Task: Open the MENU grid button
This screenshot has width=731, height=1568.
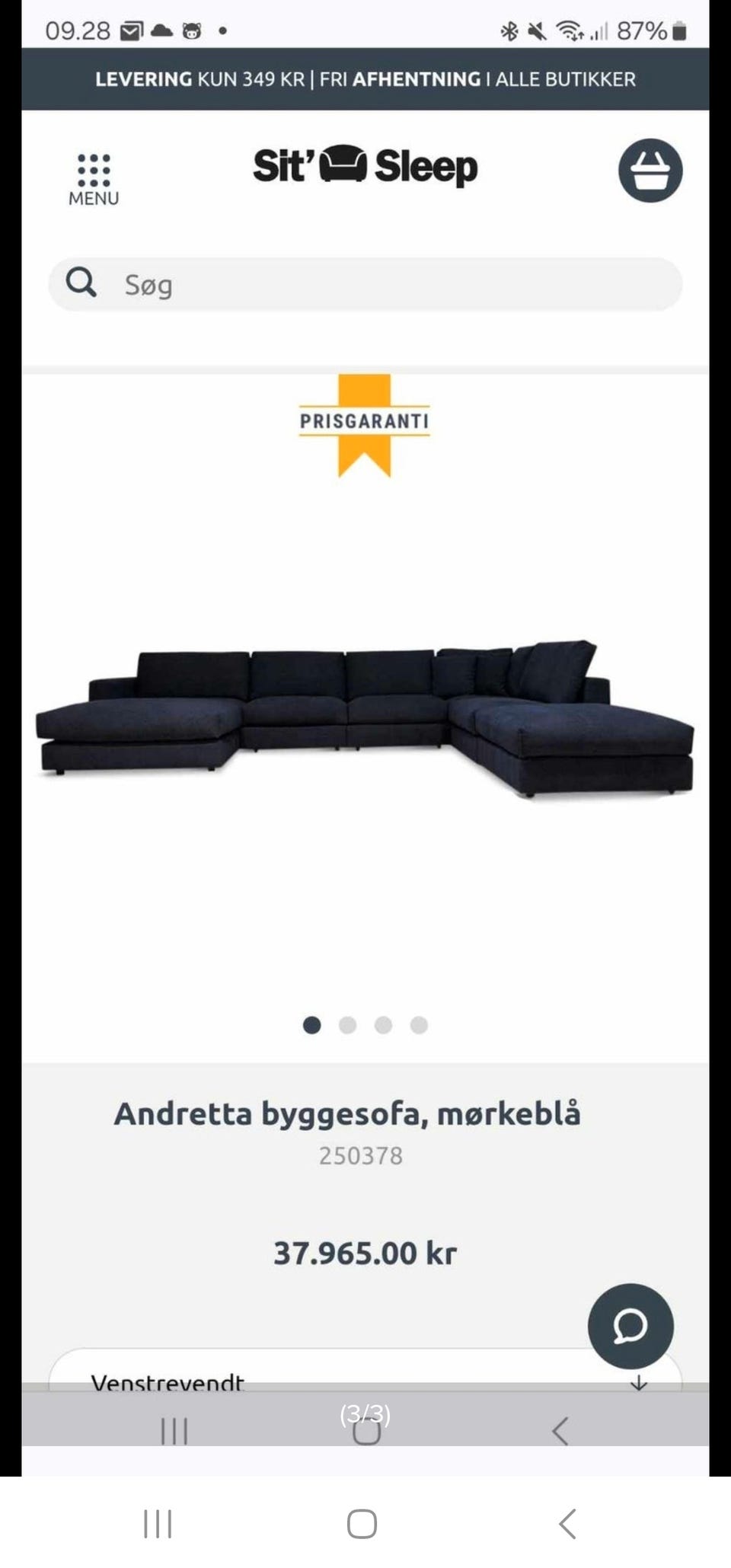Action: [94, 179]
